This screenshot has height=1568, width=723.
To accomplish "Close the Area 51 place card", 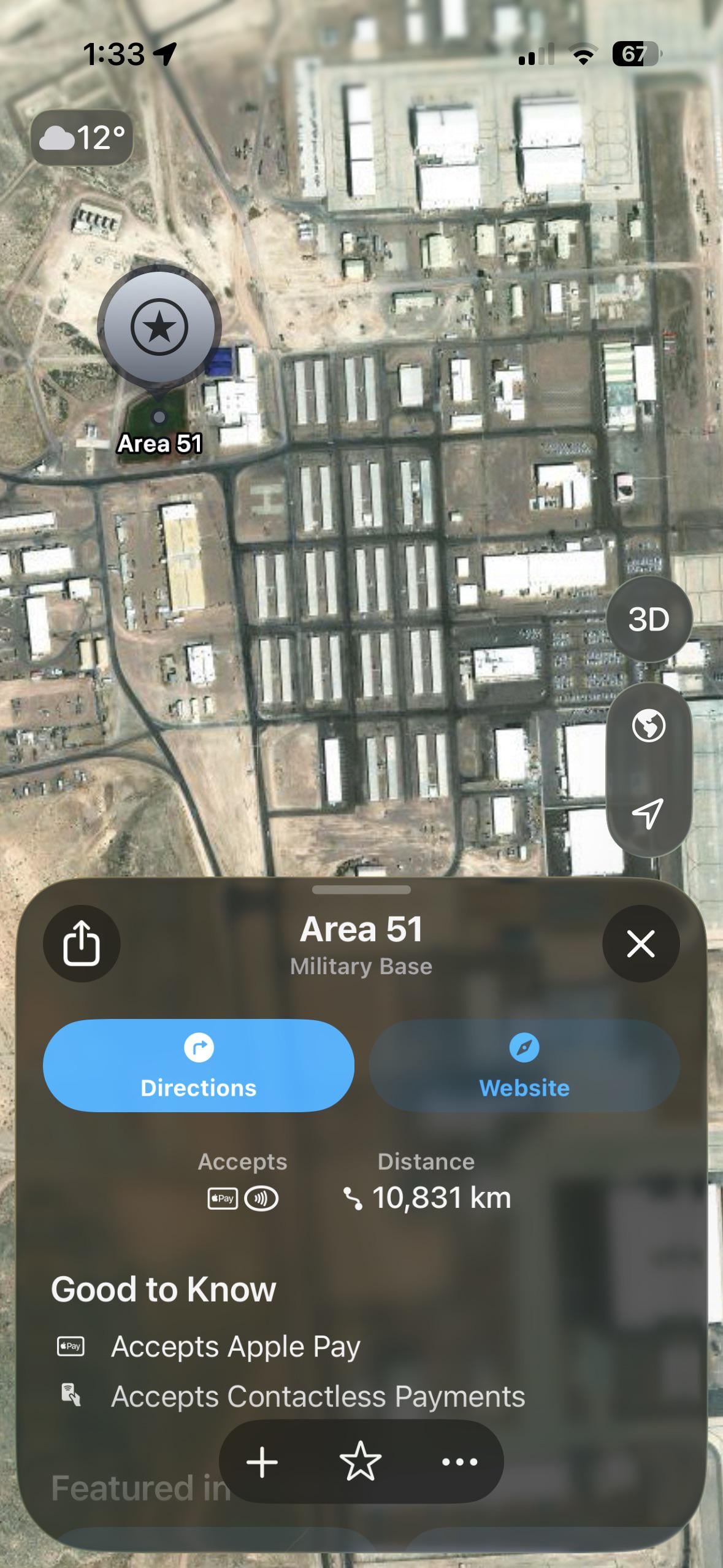I will (641, 943).
